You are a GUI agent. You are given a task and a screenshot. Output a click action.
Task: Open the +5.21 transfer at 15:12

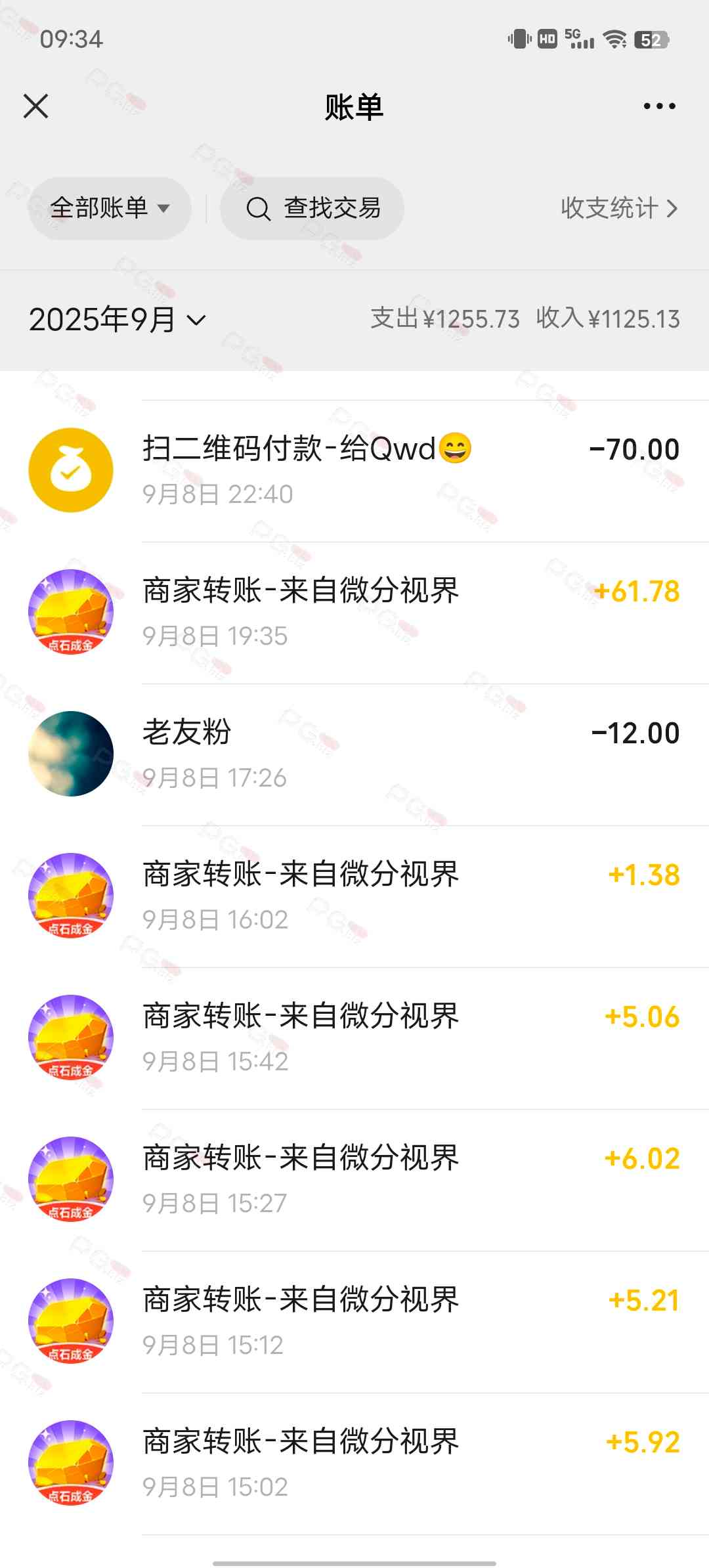click(354, 1321)
